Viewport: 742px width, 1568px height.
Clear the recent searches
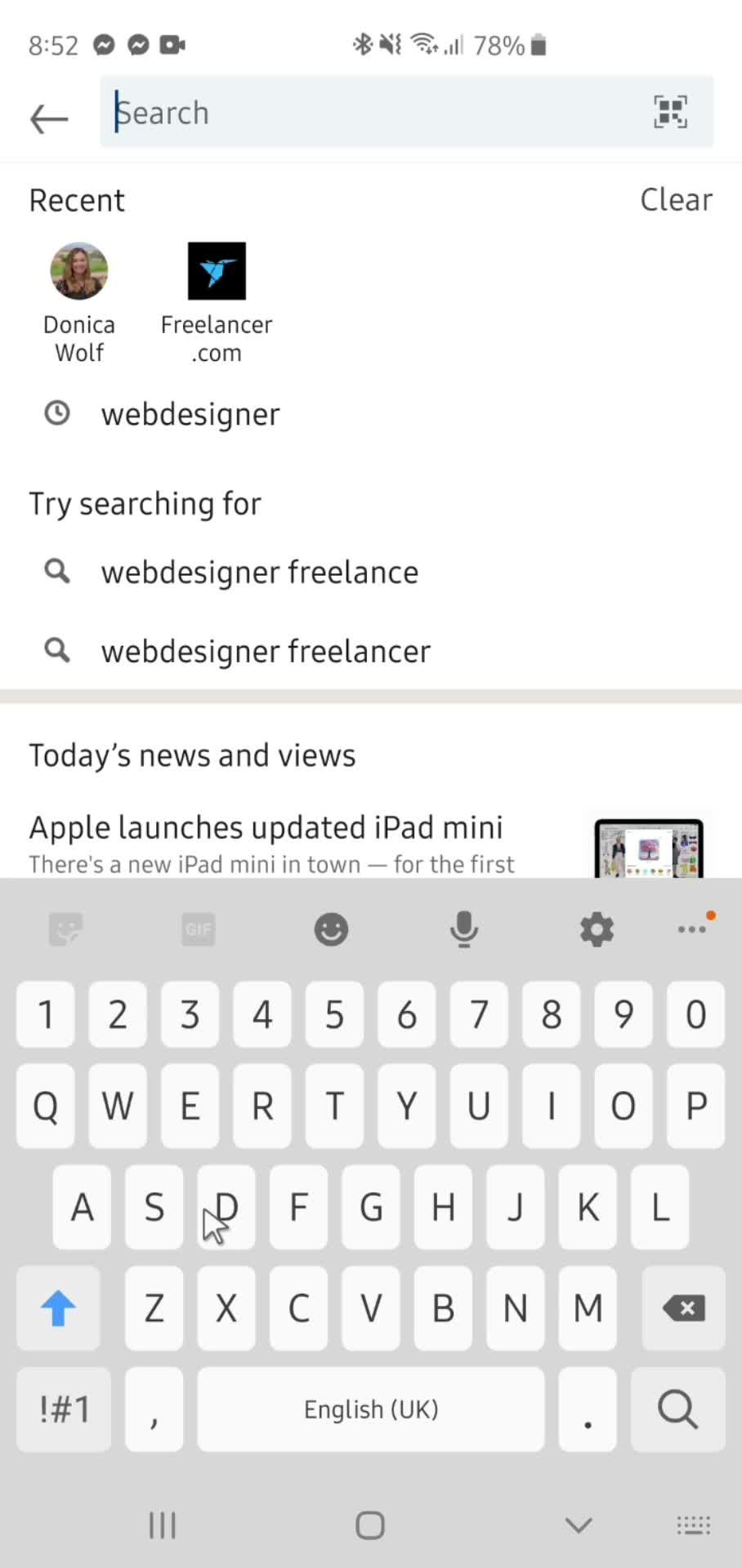pos(676,200)
